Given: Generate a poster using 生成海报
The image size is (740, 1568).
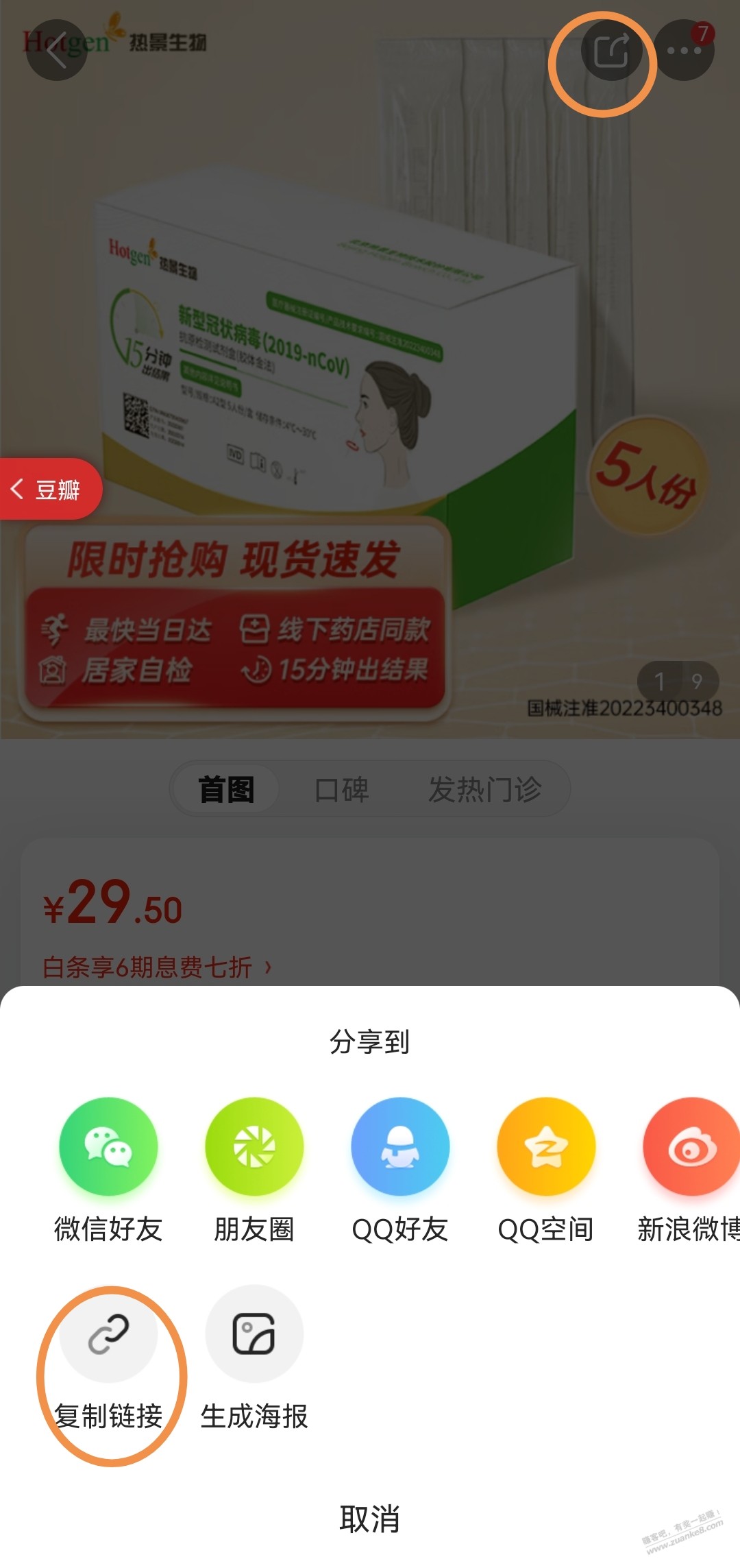Looking at the screenshot, I should point(254,1332).
